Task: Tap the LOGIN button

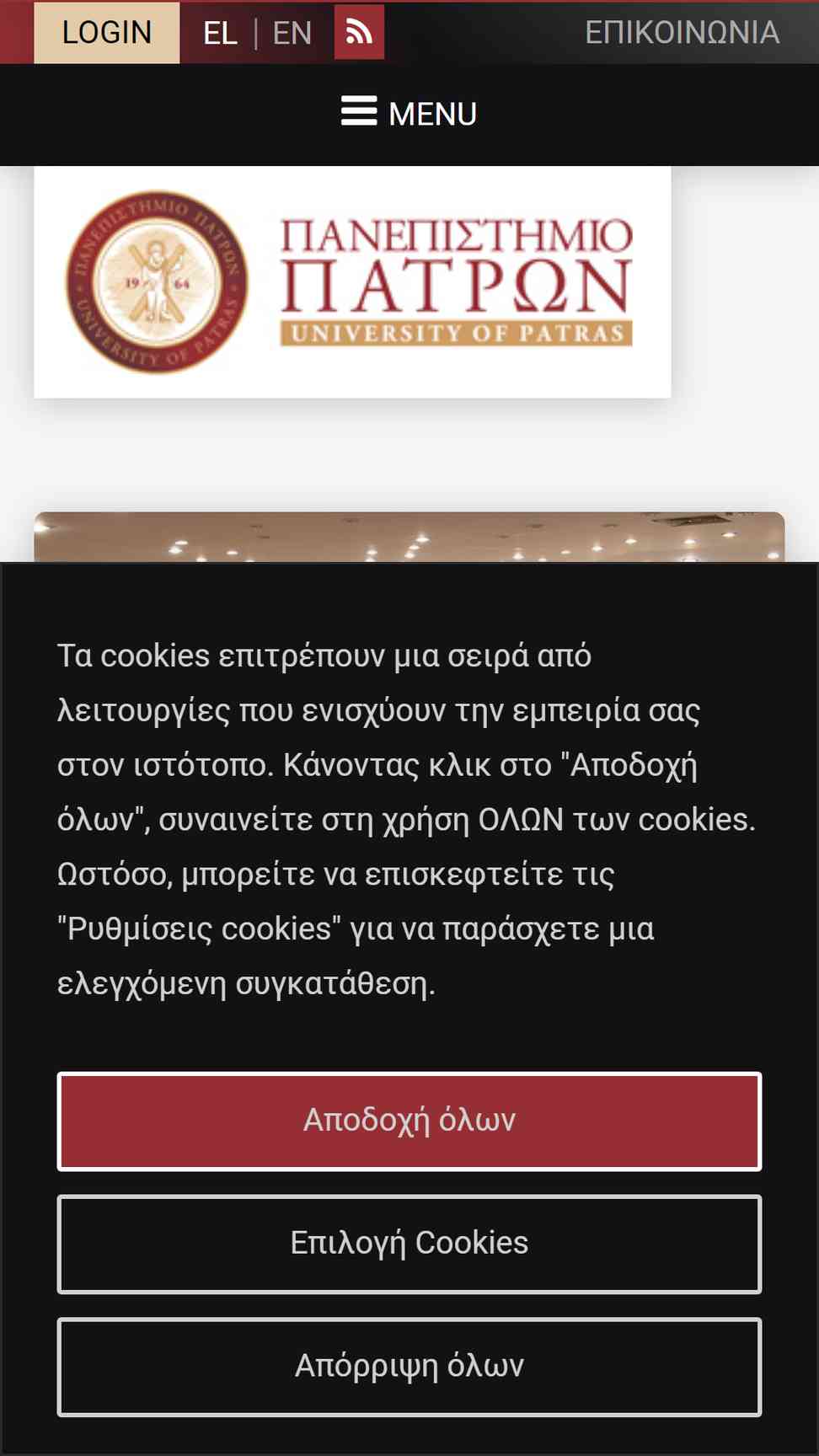Action: tap(106, 32)
